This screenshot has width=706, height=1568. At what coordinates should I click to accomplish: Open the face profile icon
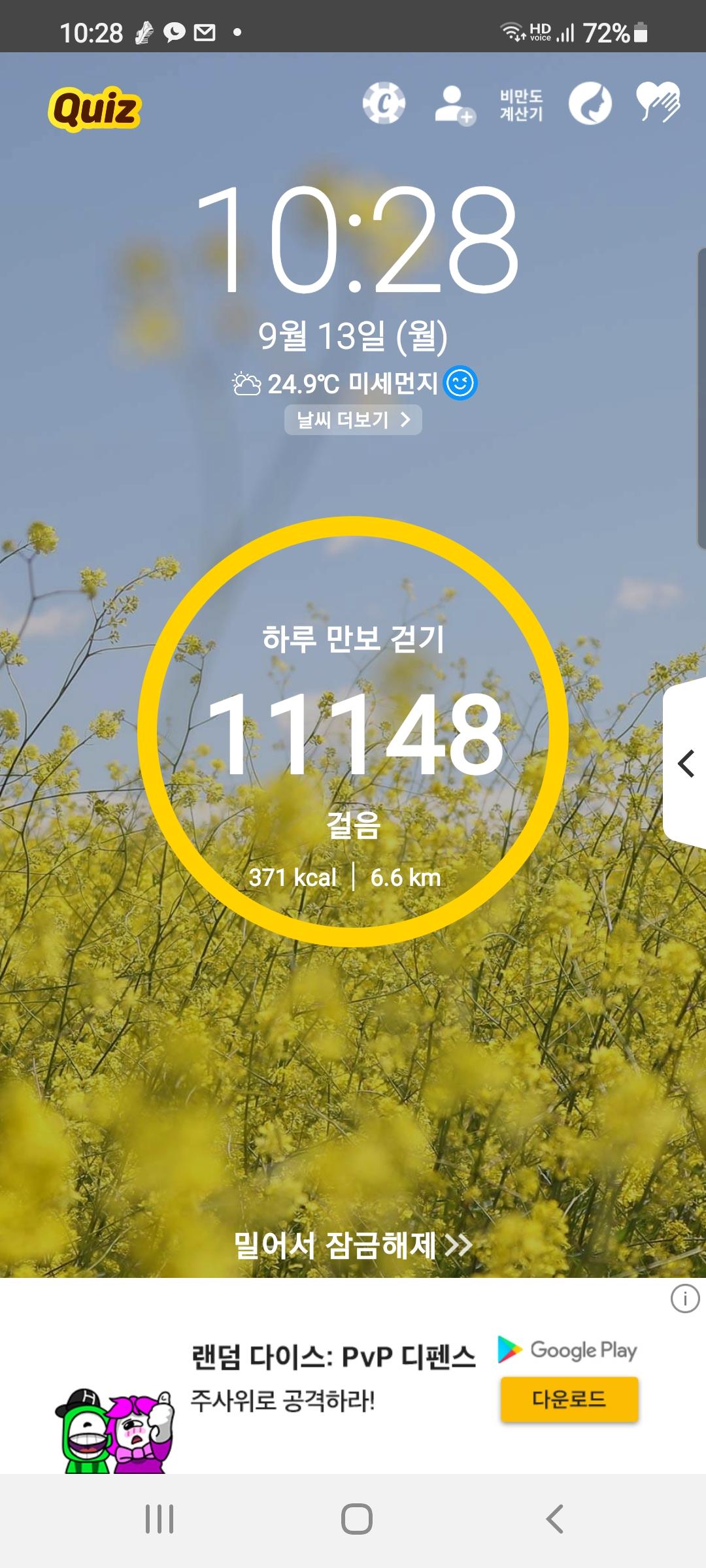pos(590,104)
